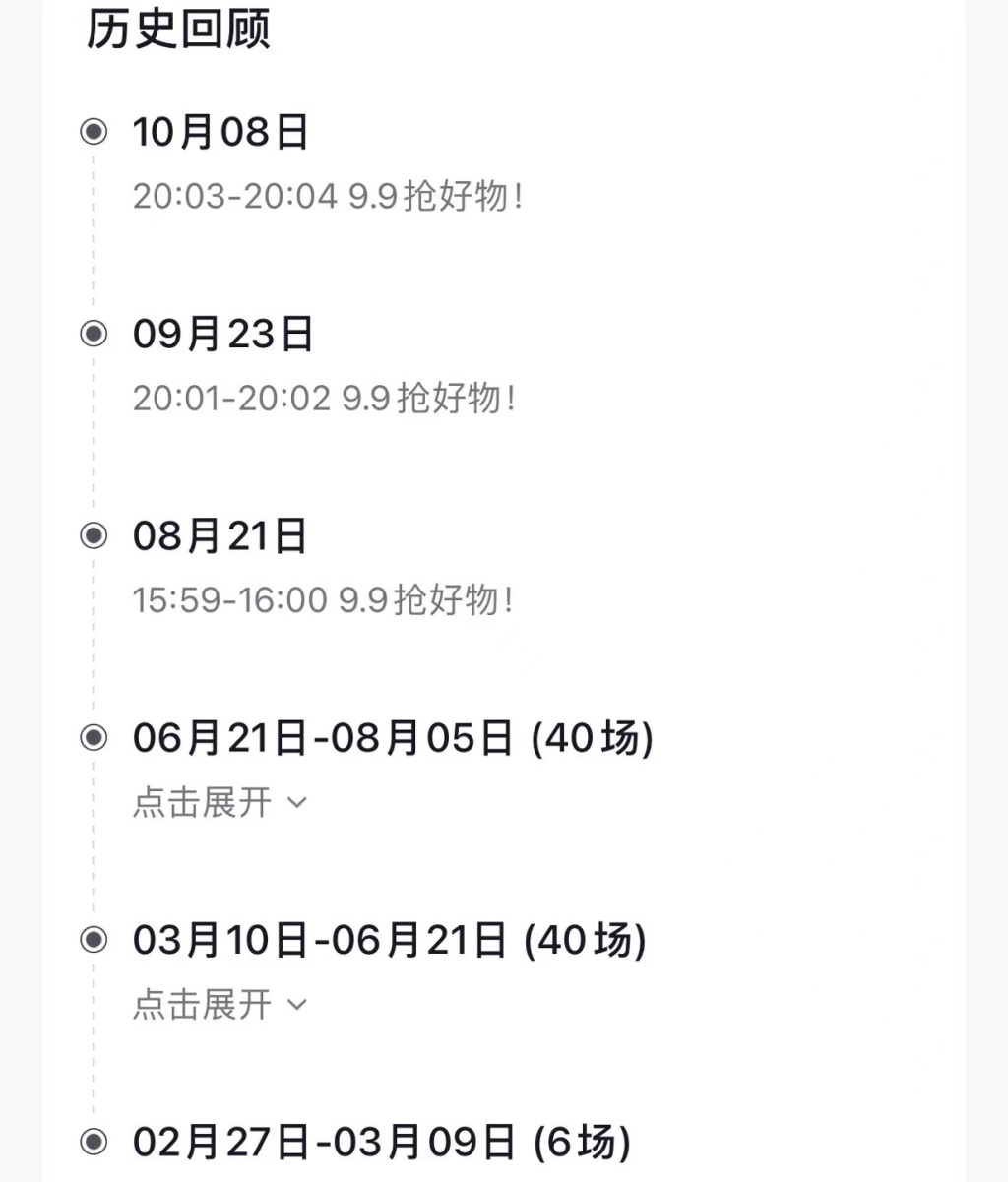Click the 20:03-20:04 9.9抢好物 session text

(x=328, y=196)
